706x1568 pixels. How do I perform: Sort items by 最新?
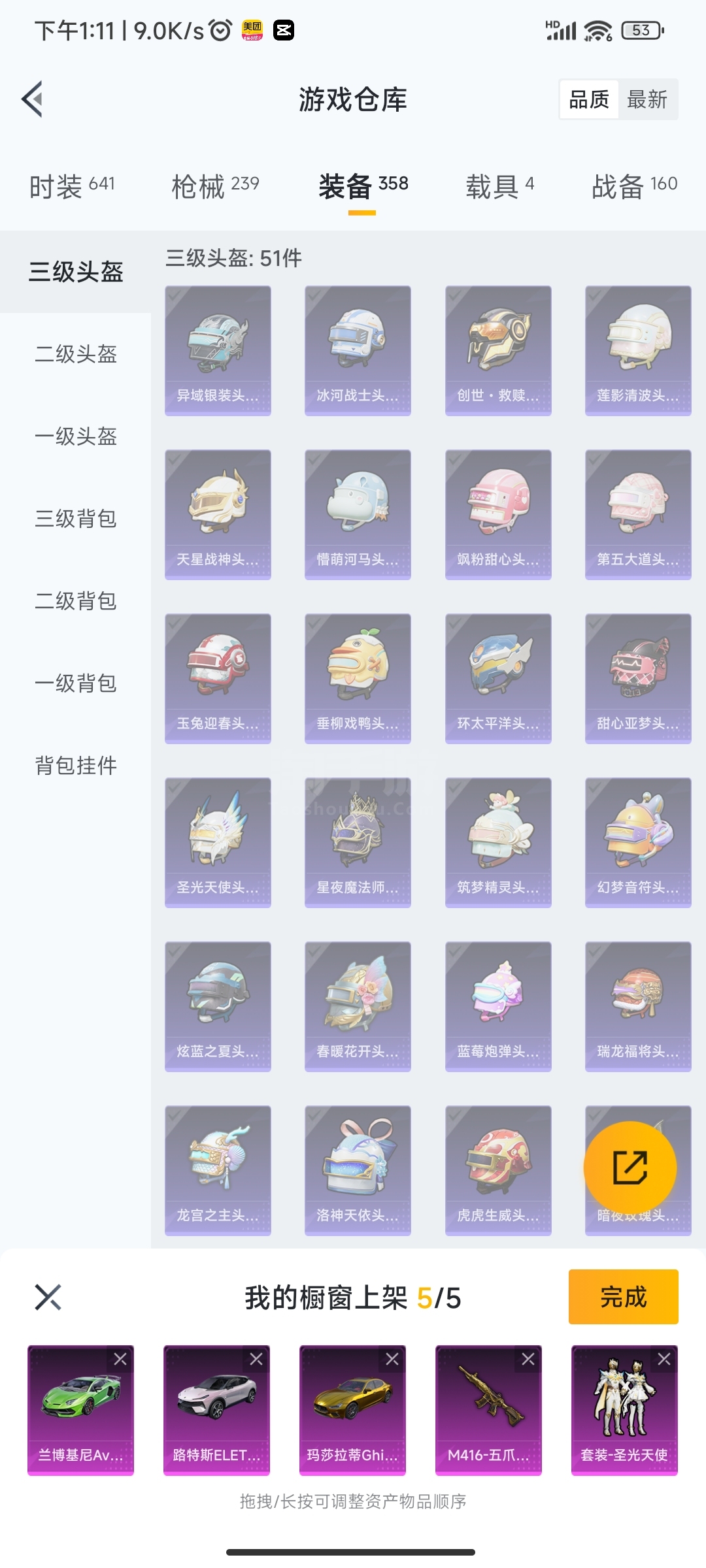point(647,99)
